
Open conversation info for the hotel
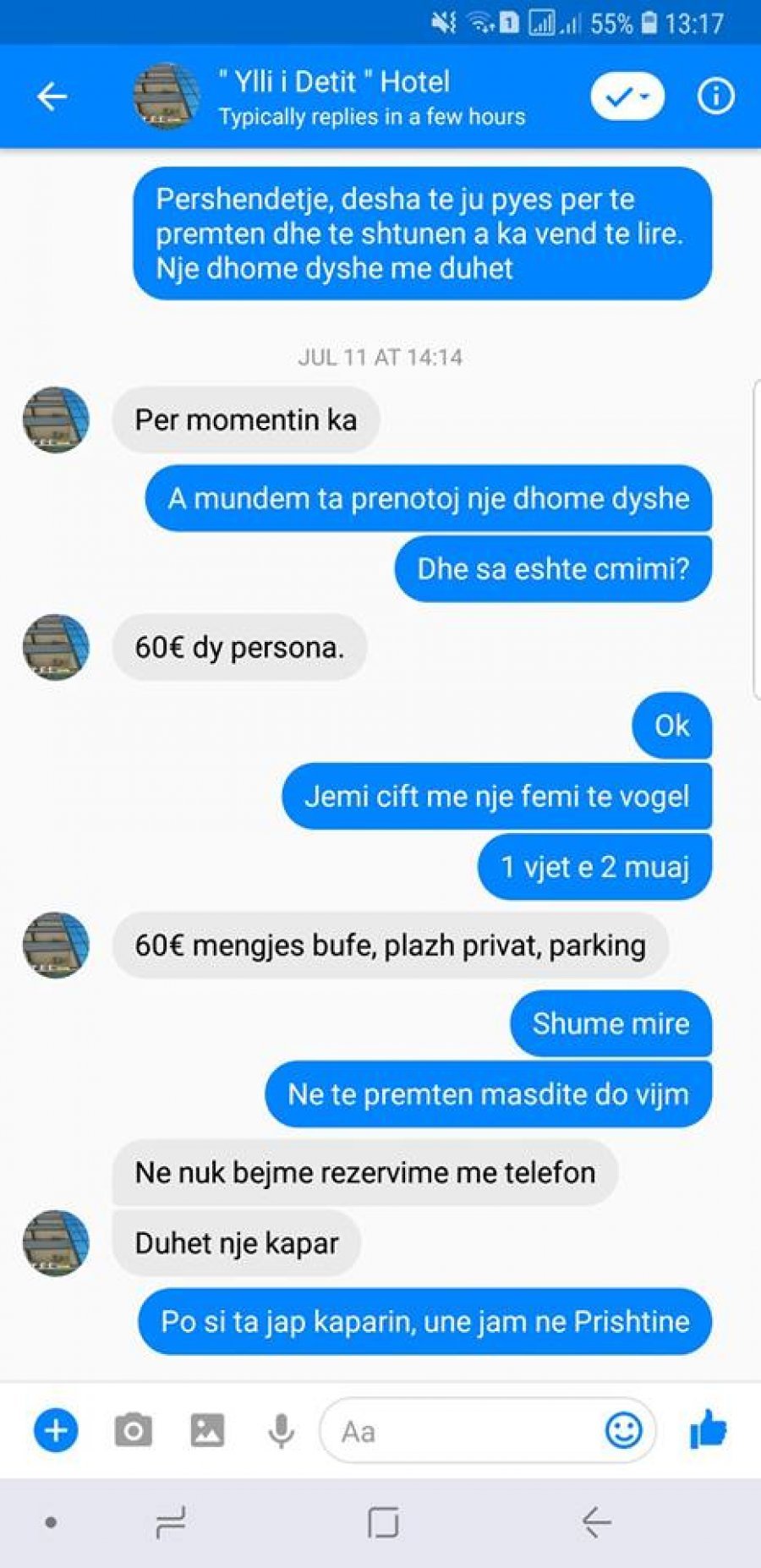(715, 96)
